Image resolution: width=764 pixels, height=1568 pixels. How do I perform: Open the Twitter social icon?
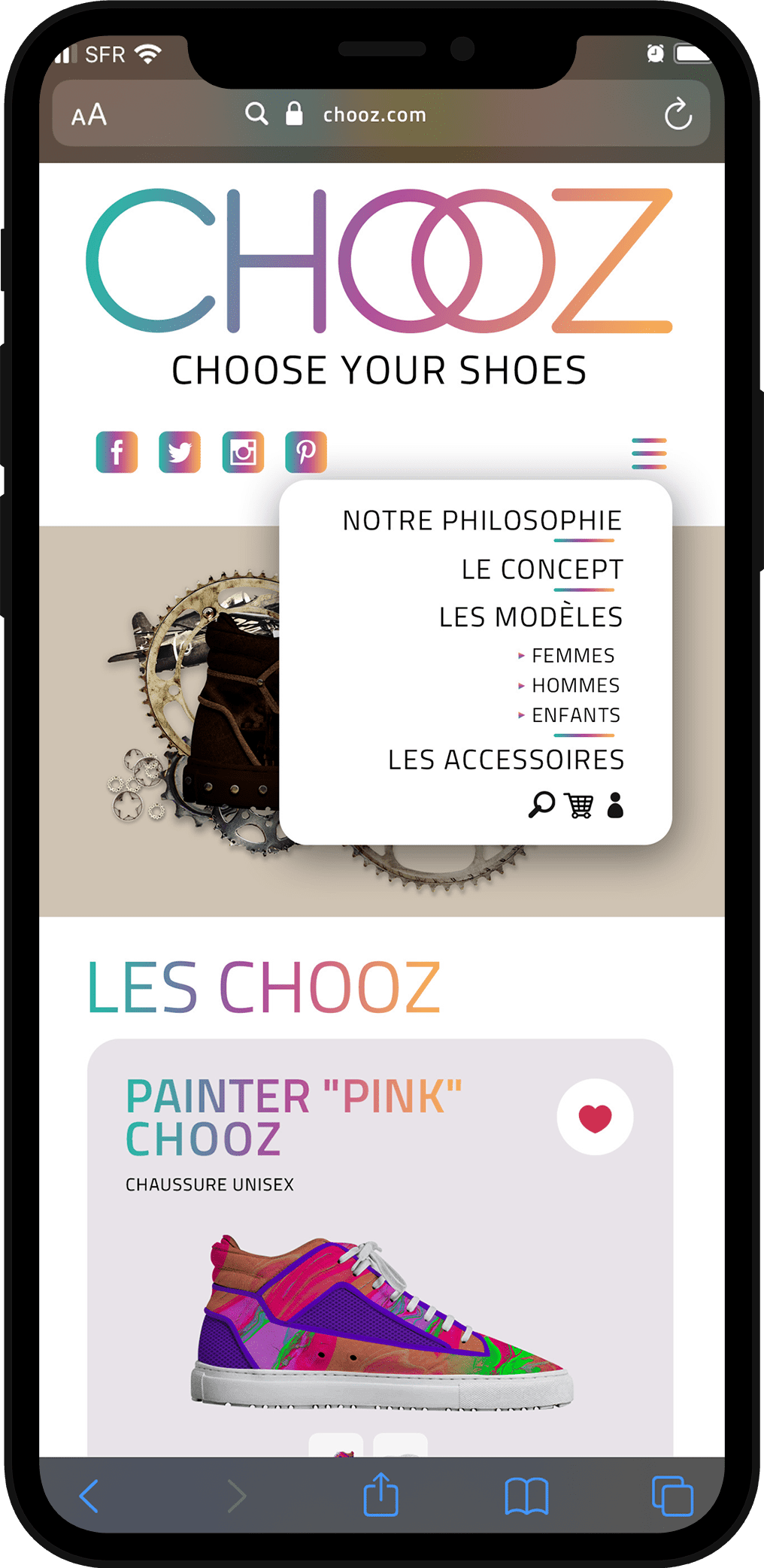click(x=180, y=453)
